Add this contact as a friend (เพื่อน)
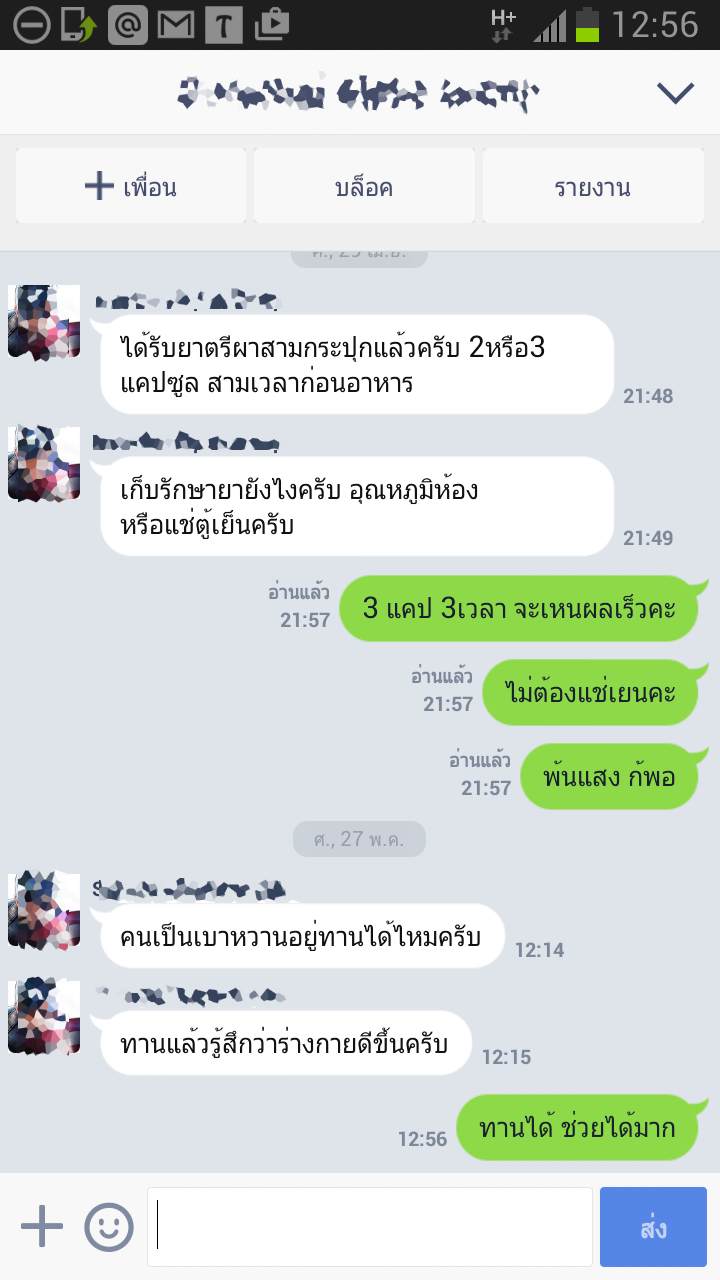720x1280 pixels. click(131, 187)
